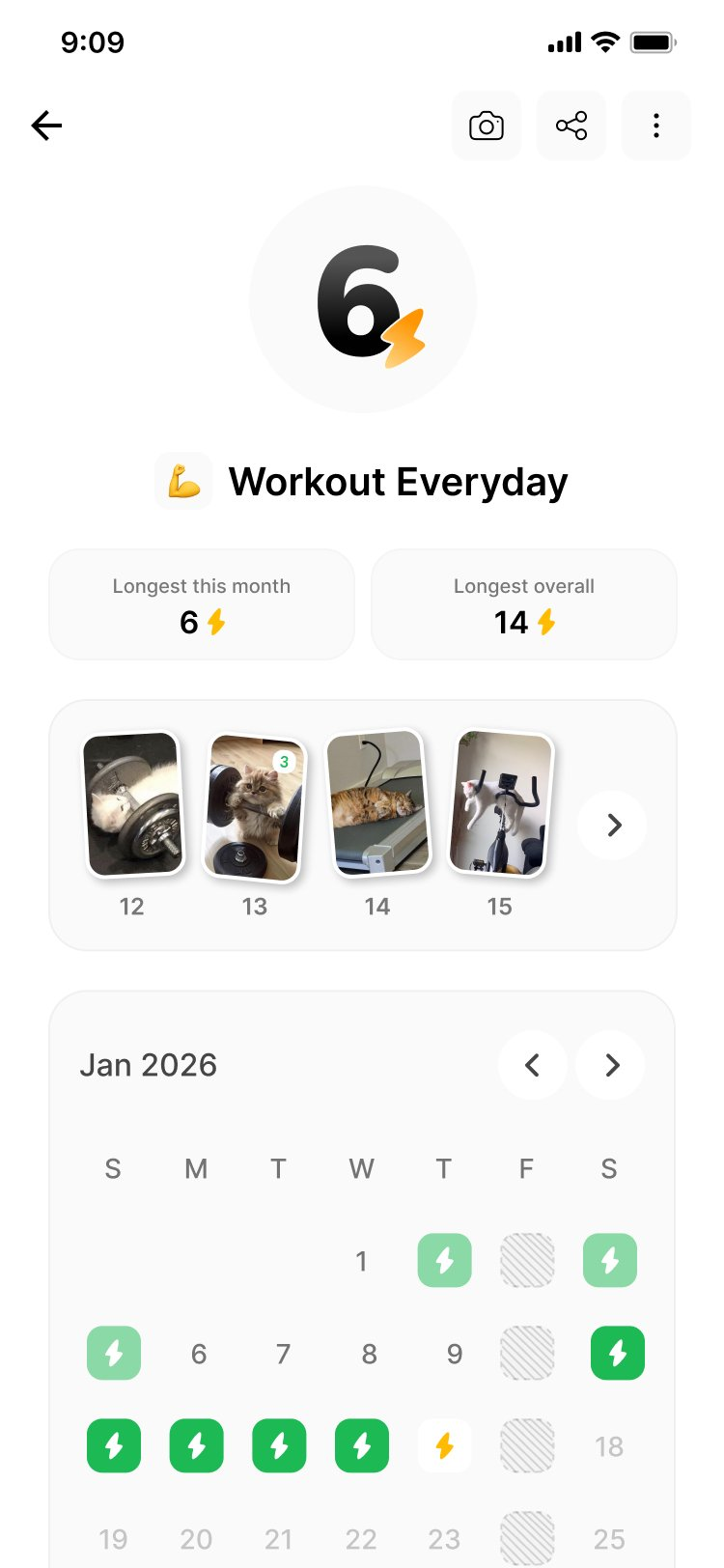Select January 6 on the calendar
724x1568 pixels.
[x=199, y=1354]
